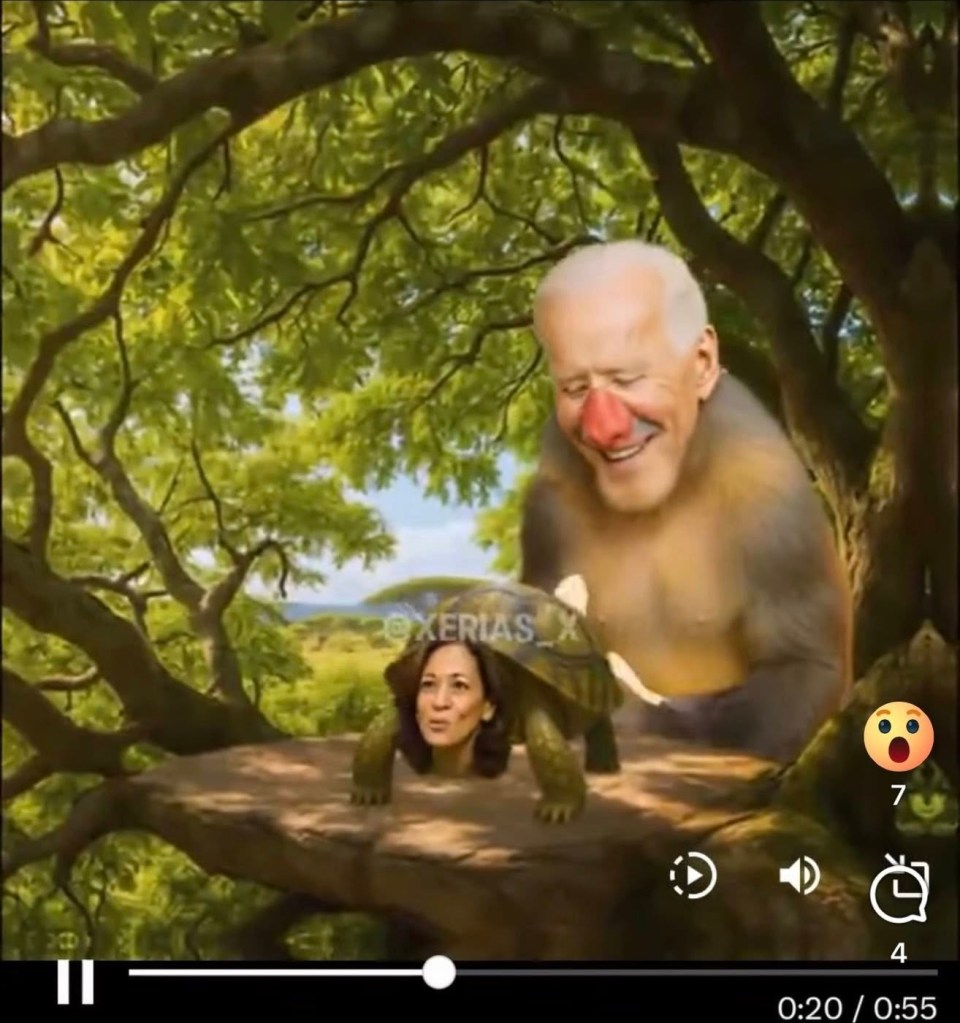The width and height of the screenshot is (960, 1023).
Task: Tap the video progress bar handle
Action: point(438,972)
